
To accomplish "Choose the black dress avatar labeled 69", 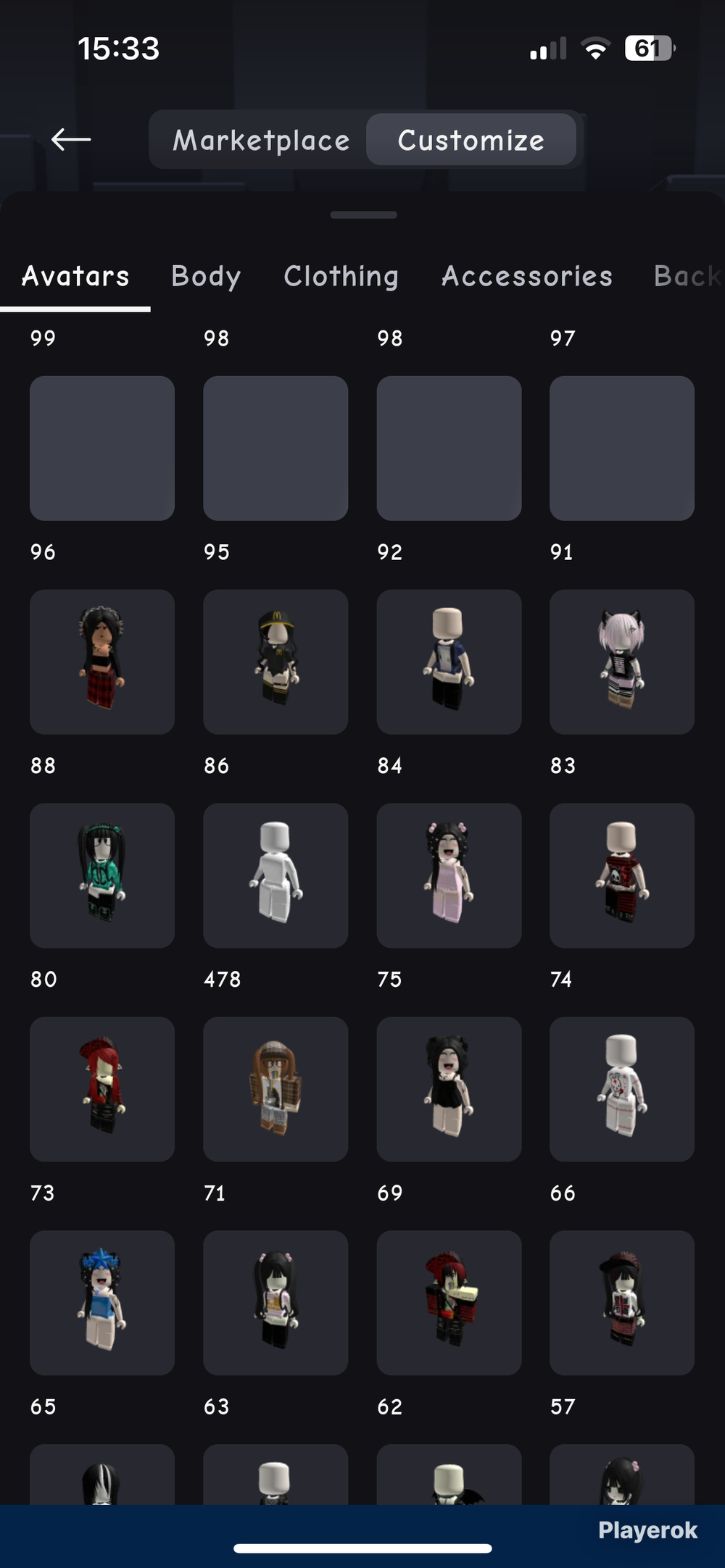I will point(449,1089).
